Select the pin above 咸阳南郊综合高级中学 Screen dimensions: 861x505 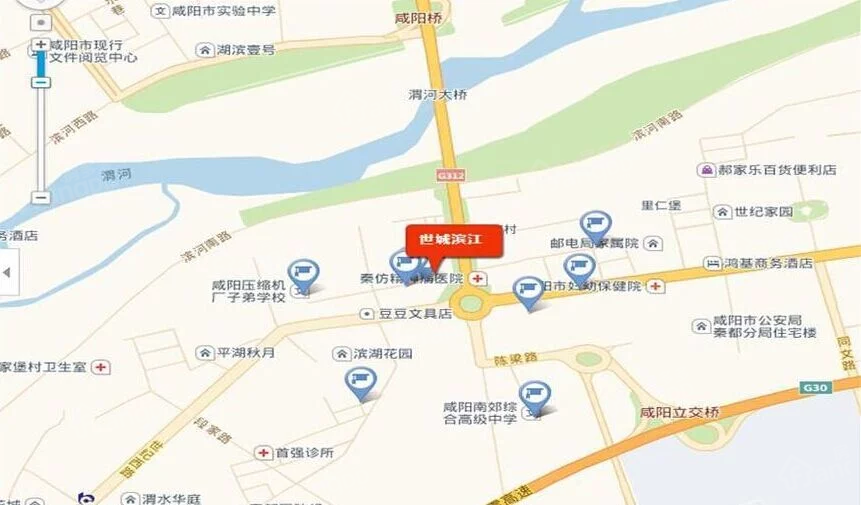535,396
